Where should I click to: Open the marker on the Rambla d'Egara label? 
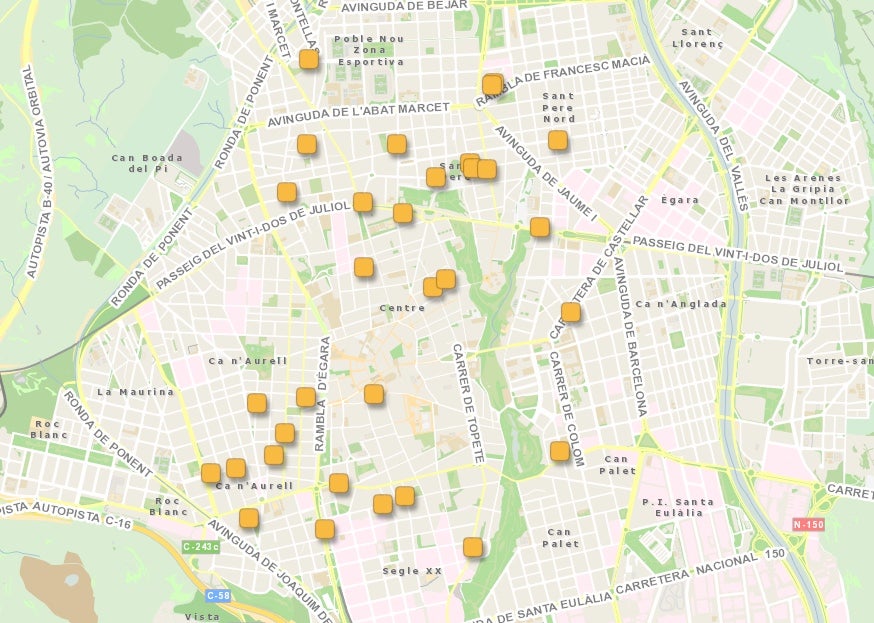[x=306, y=397]
